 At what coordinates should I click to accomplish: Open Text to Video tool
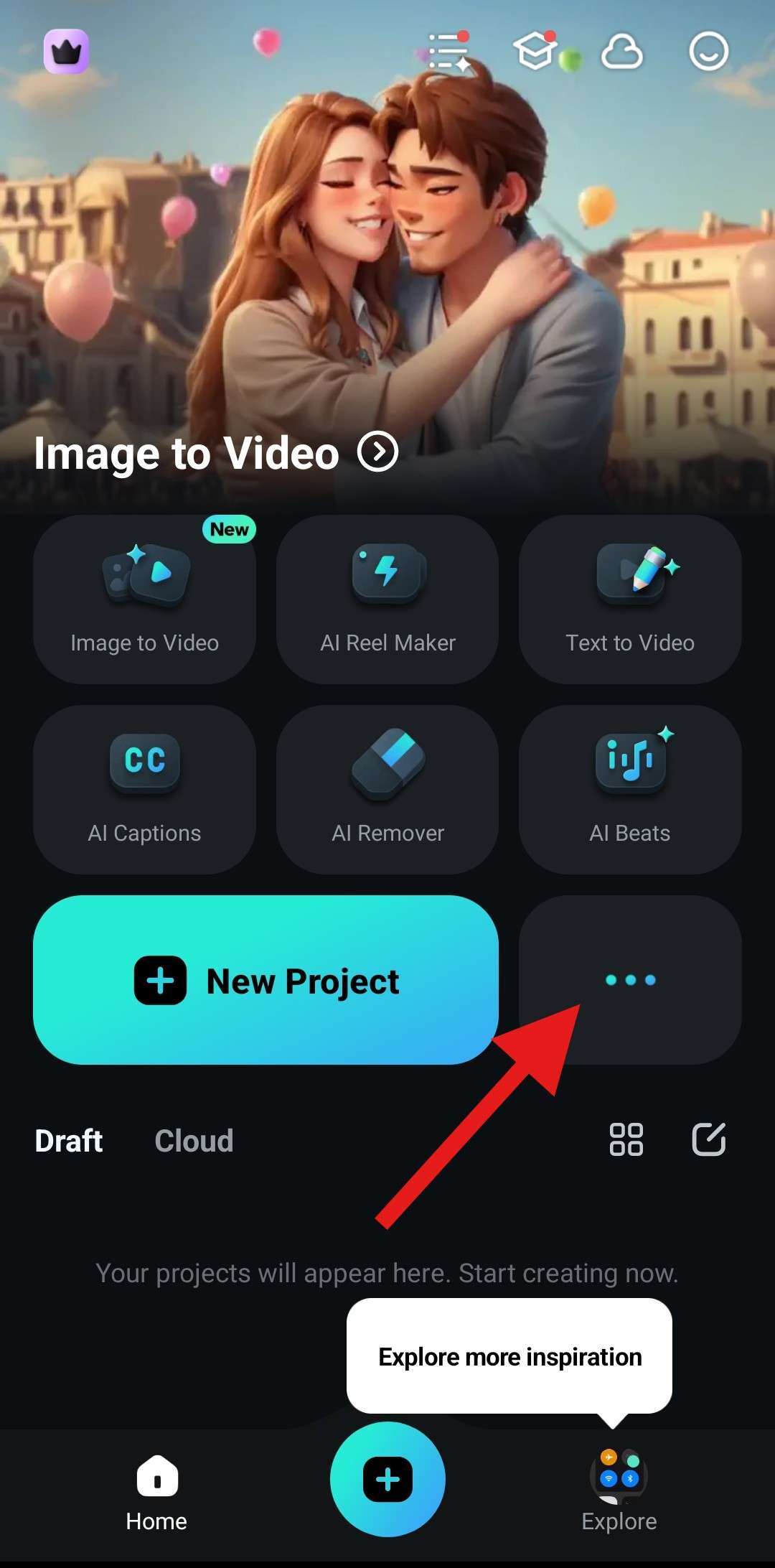click(630, 599)
